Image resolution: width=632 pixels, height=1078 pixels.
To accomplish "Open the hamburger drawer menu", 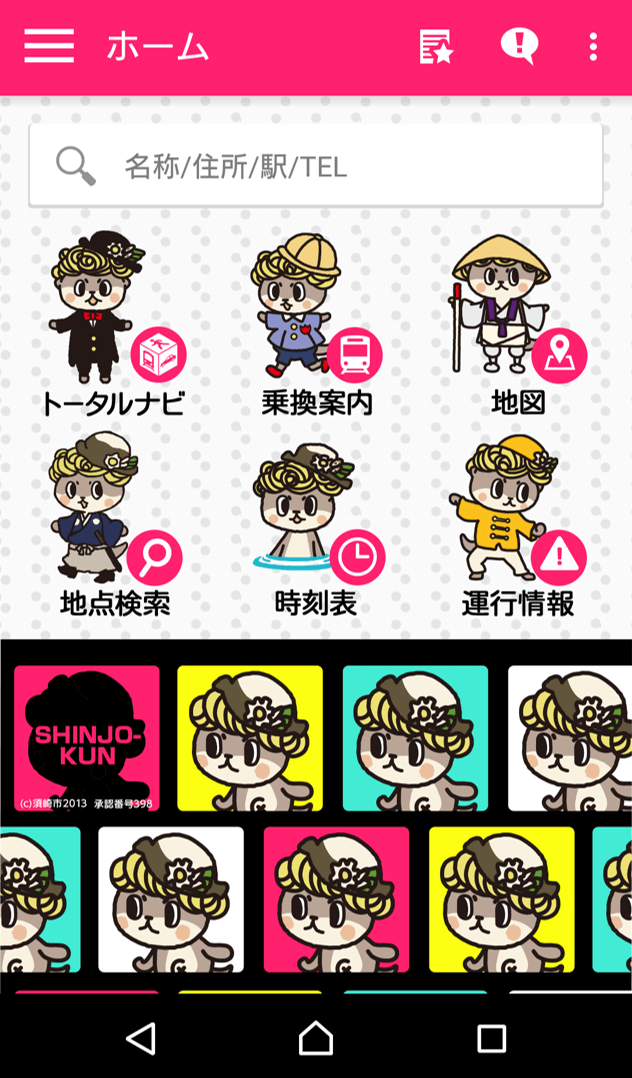I will [x=49, y=46].
